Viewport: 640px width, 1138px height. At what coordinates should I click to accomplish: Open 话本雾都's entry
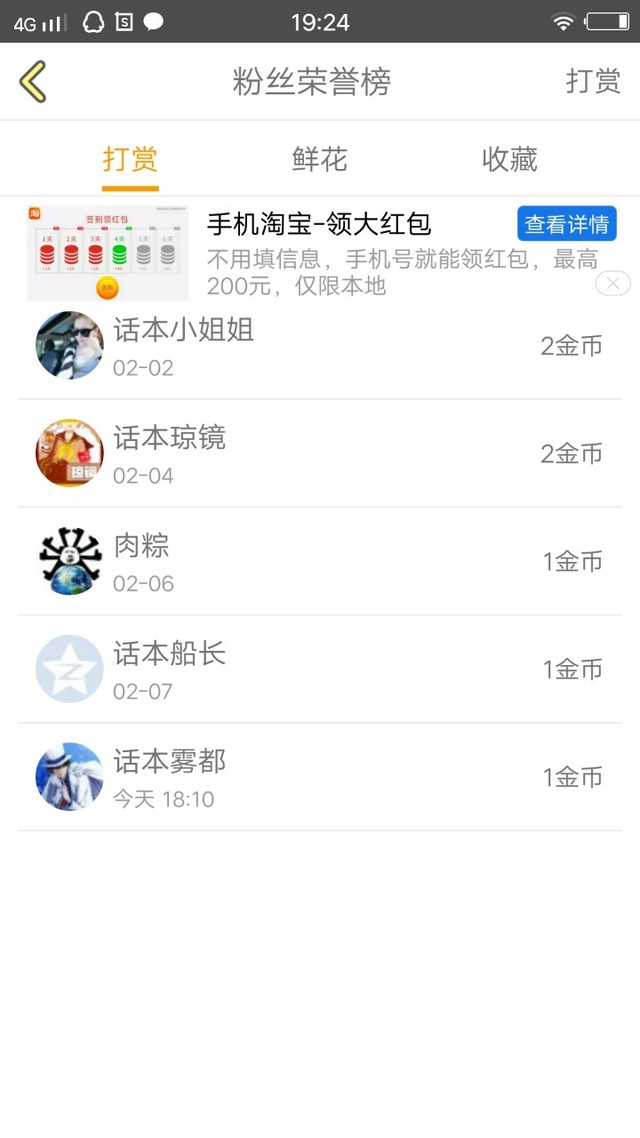pyautogui.click(x=319, y=778)
